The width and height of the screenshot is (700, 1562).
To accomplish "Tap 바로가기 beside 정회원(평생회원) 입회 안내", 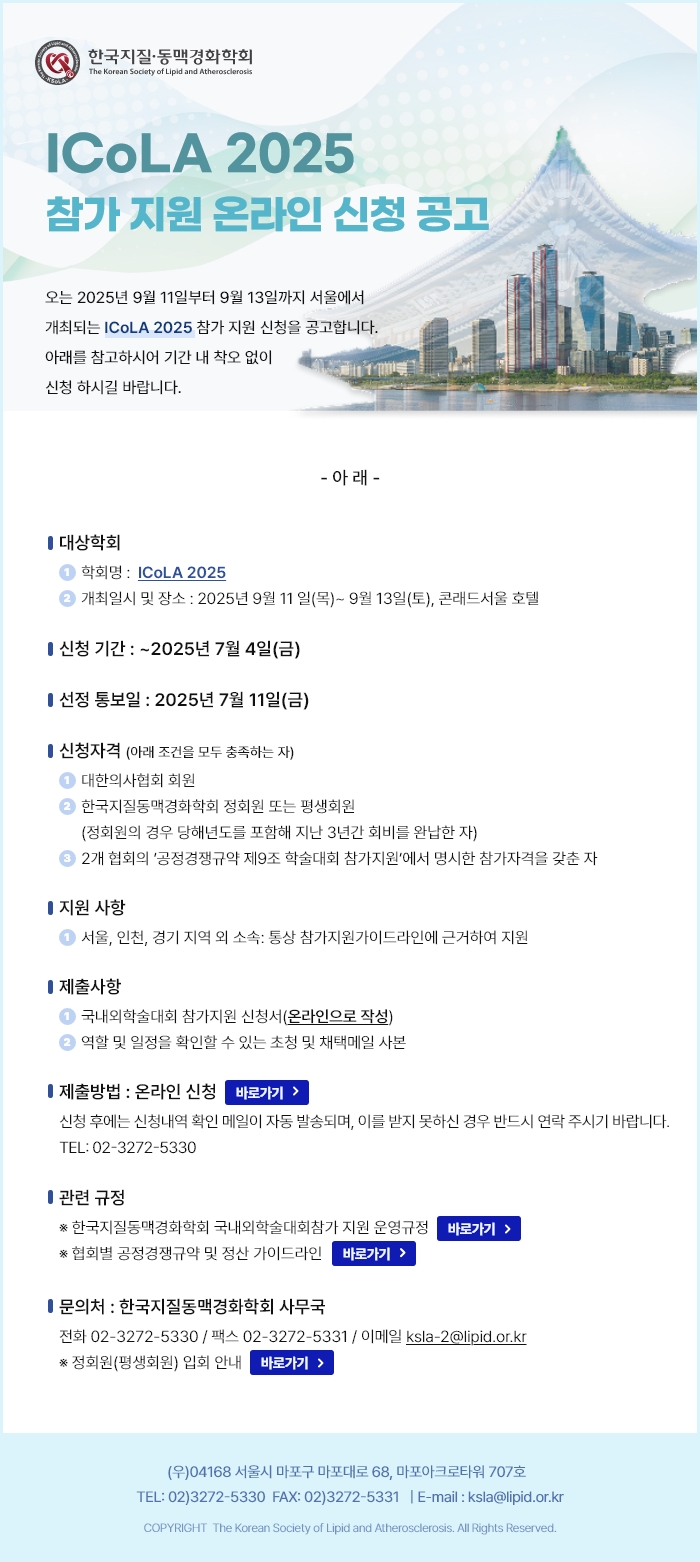I will point(291,1363).
